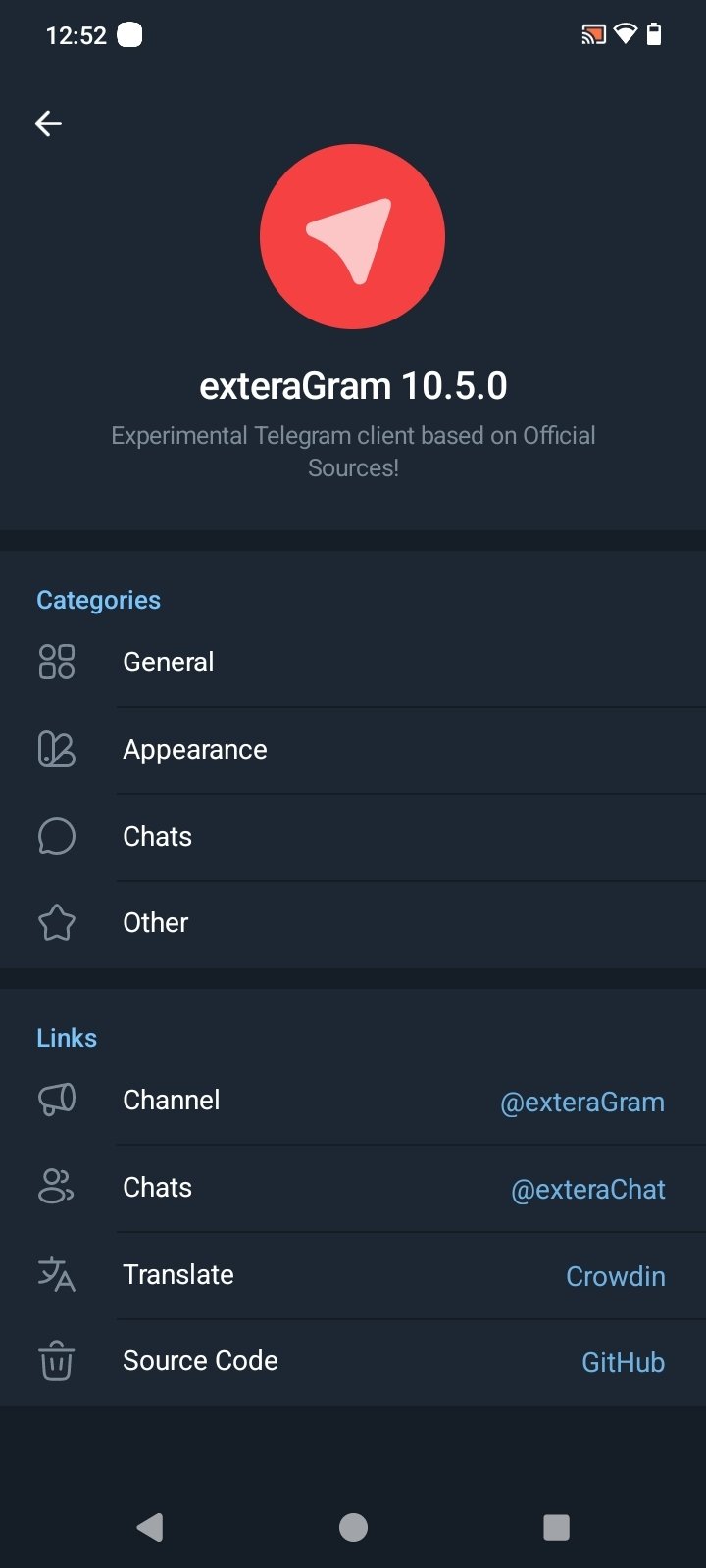Open the Crowdin translation link
This screenshot has height=1568, width=706.
[616, 1276]
